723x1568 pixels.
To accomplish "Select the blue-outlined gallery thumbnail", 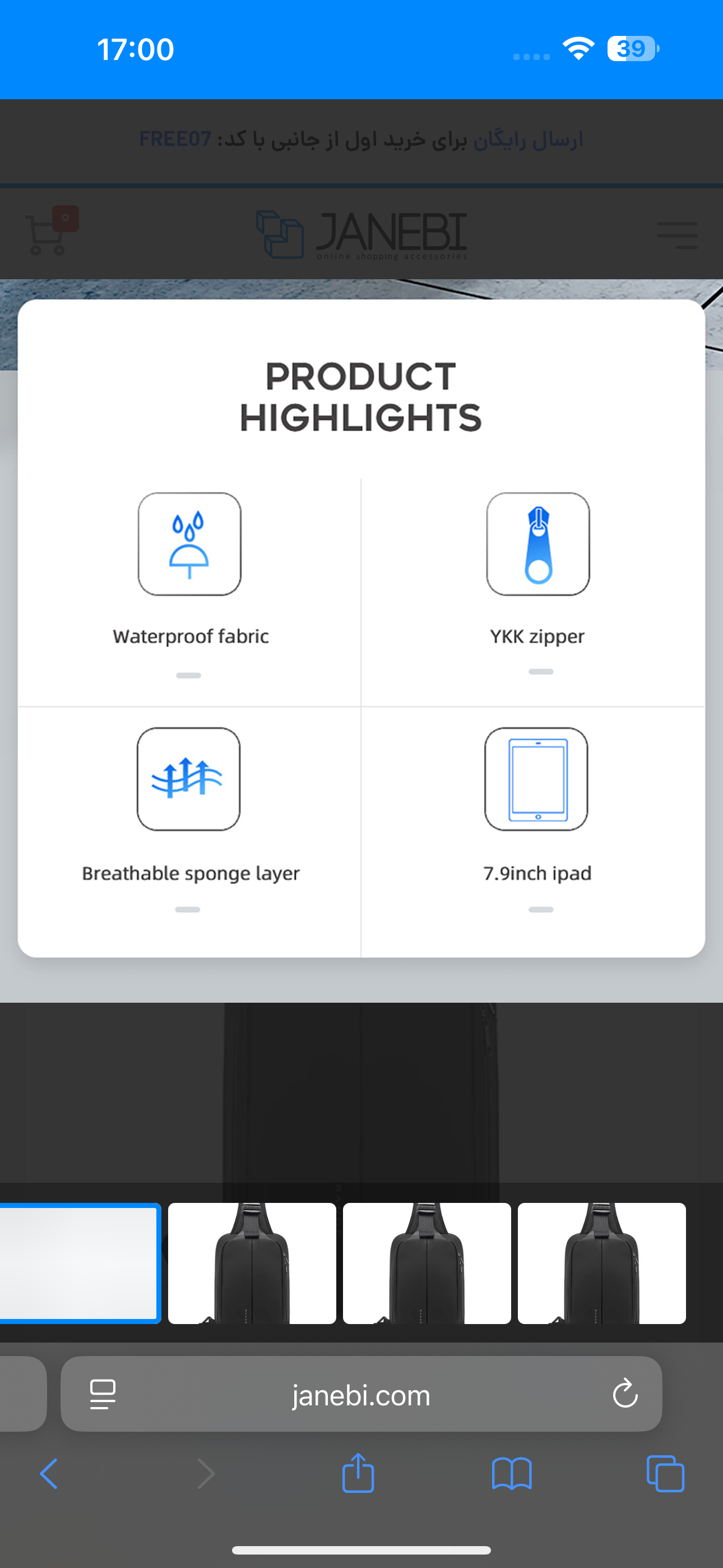I will pos(80,1263).
